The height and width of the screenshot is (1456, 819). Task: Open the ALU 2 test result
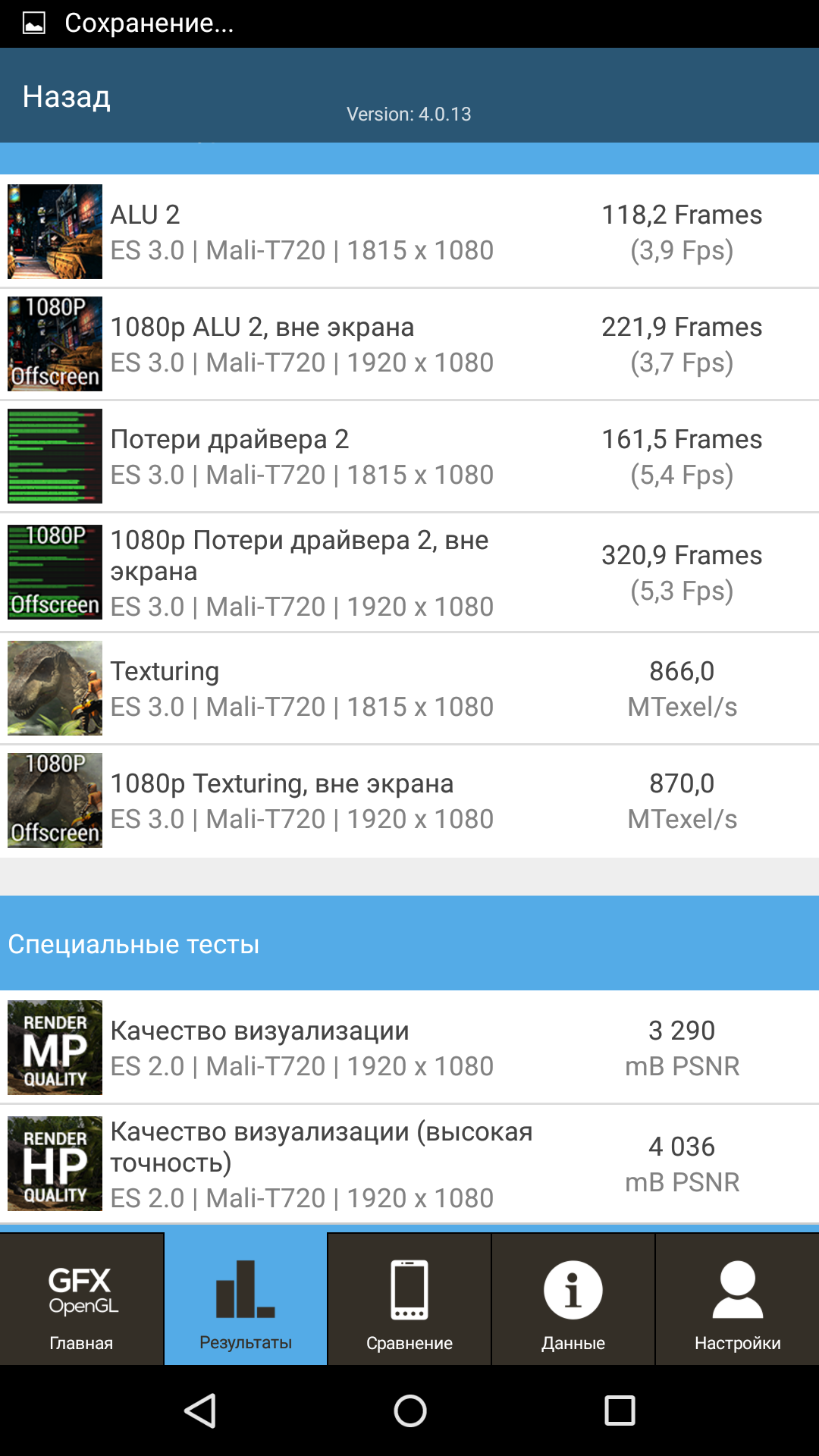[x=409, y=231]
